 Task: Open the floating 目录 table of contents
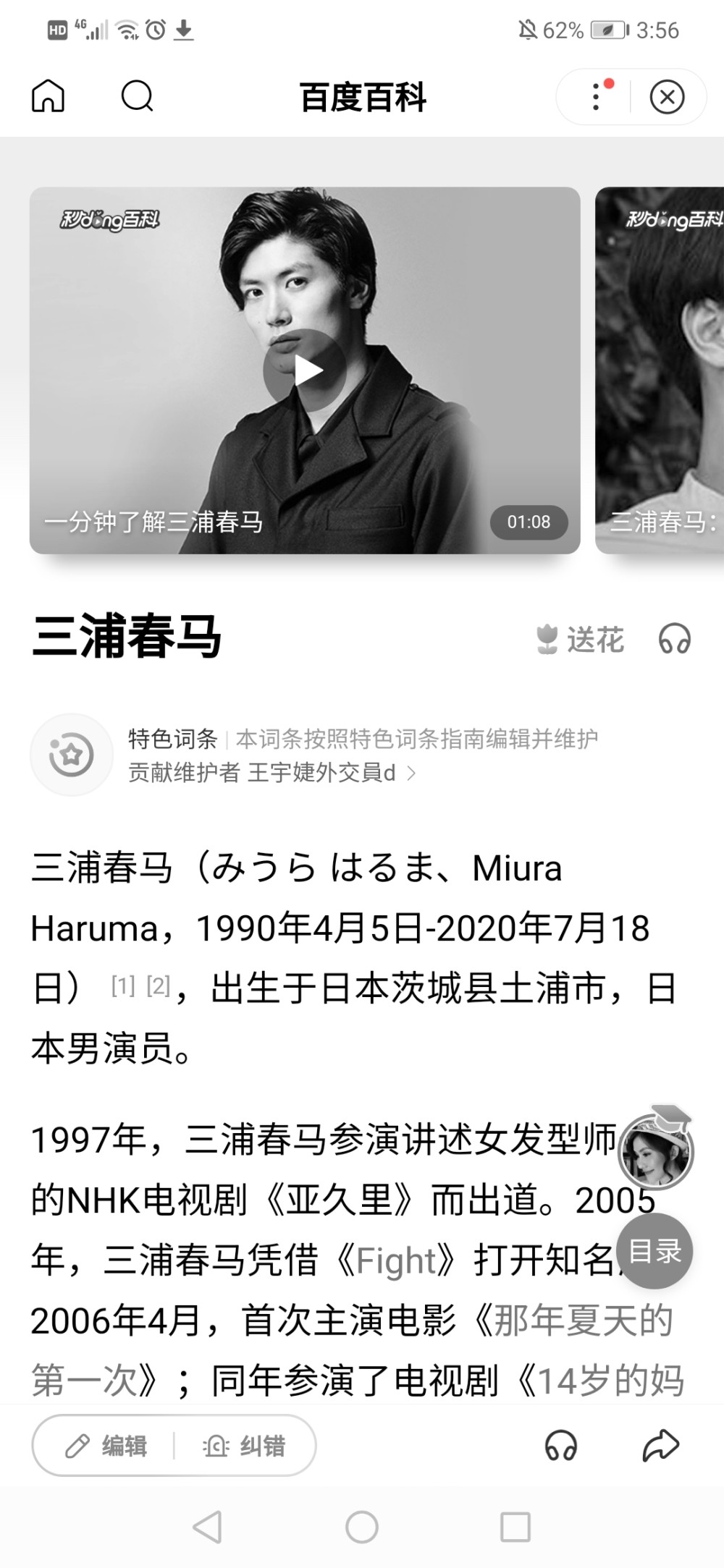coord(654,1251)
